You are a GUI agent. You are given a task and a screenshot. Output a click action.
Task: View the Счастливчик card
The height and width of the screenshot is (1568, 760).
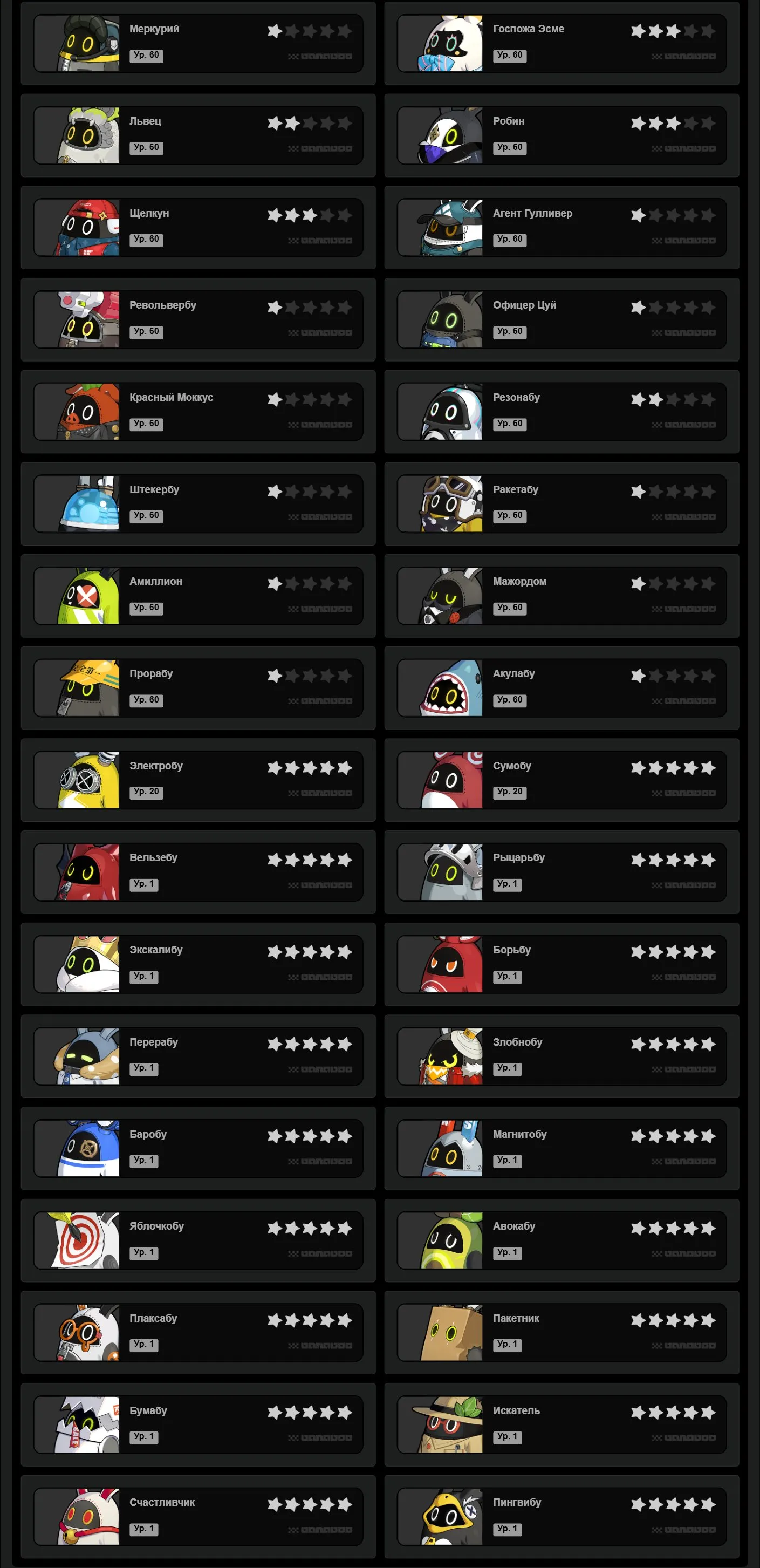198,1516
